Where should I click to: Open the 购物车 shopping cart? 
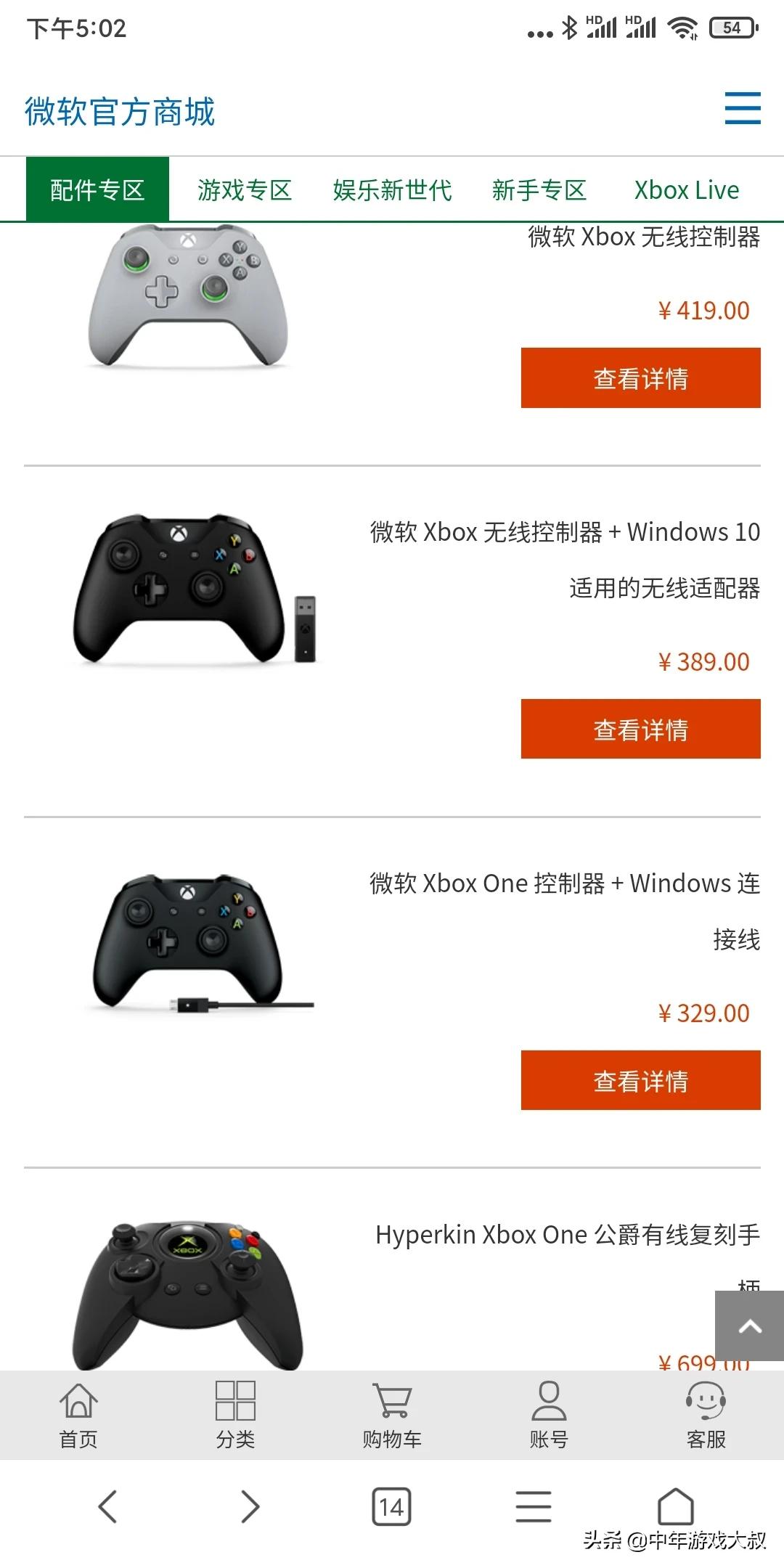tap(392, 1416)
